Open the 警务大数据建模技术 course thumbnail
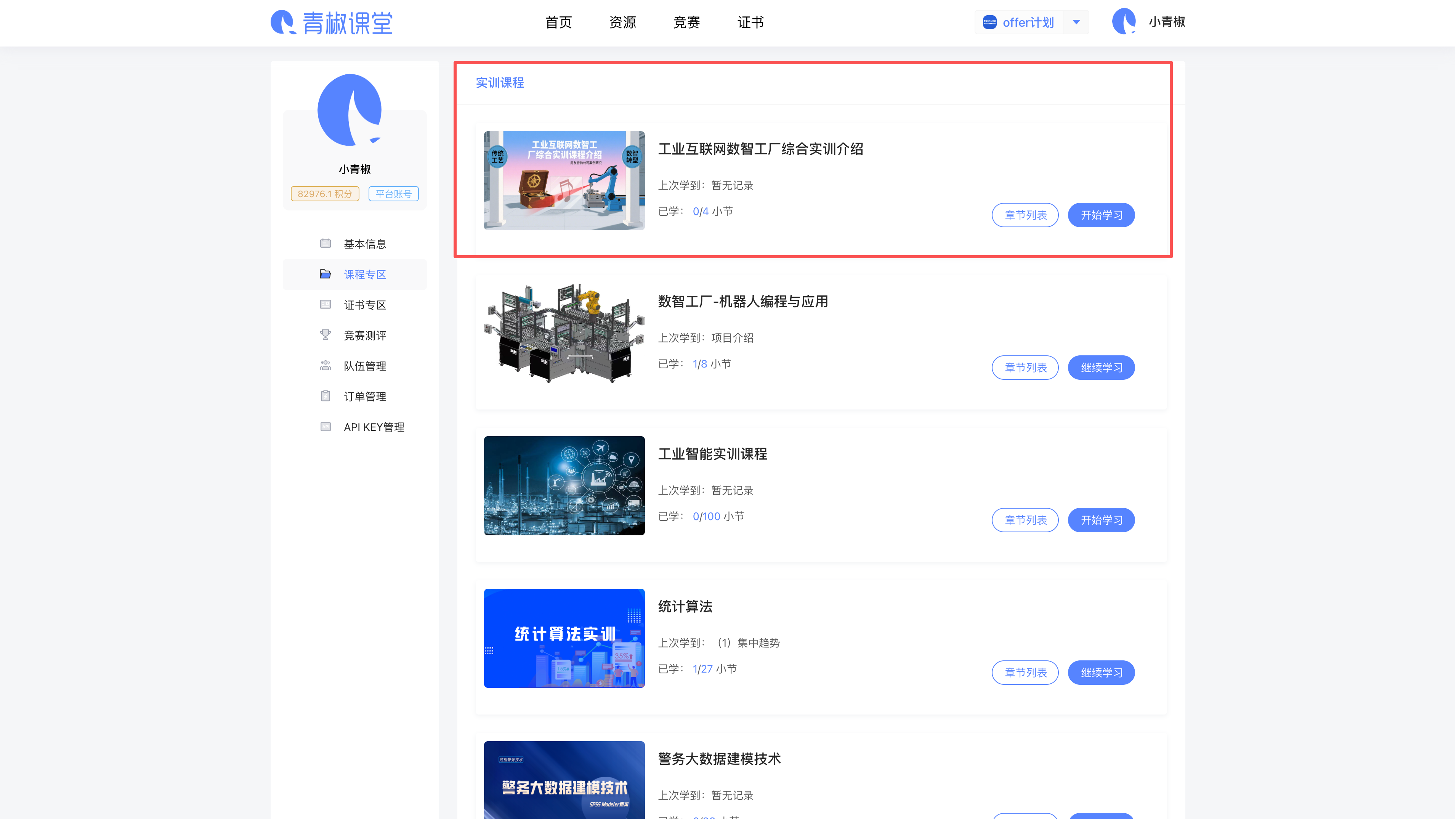 tap(563, 780)
